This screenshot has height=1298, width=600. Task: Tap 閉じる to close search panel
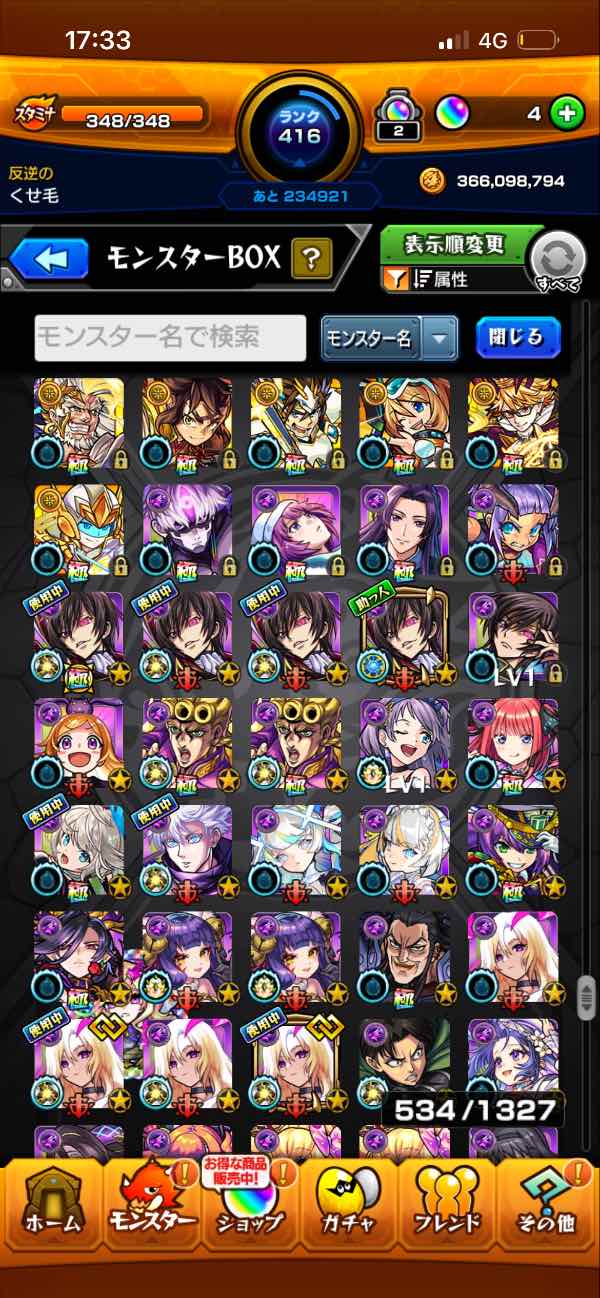coord(518,338)
